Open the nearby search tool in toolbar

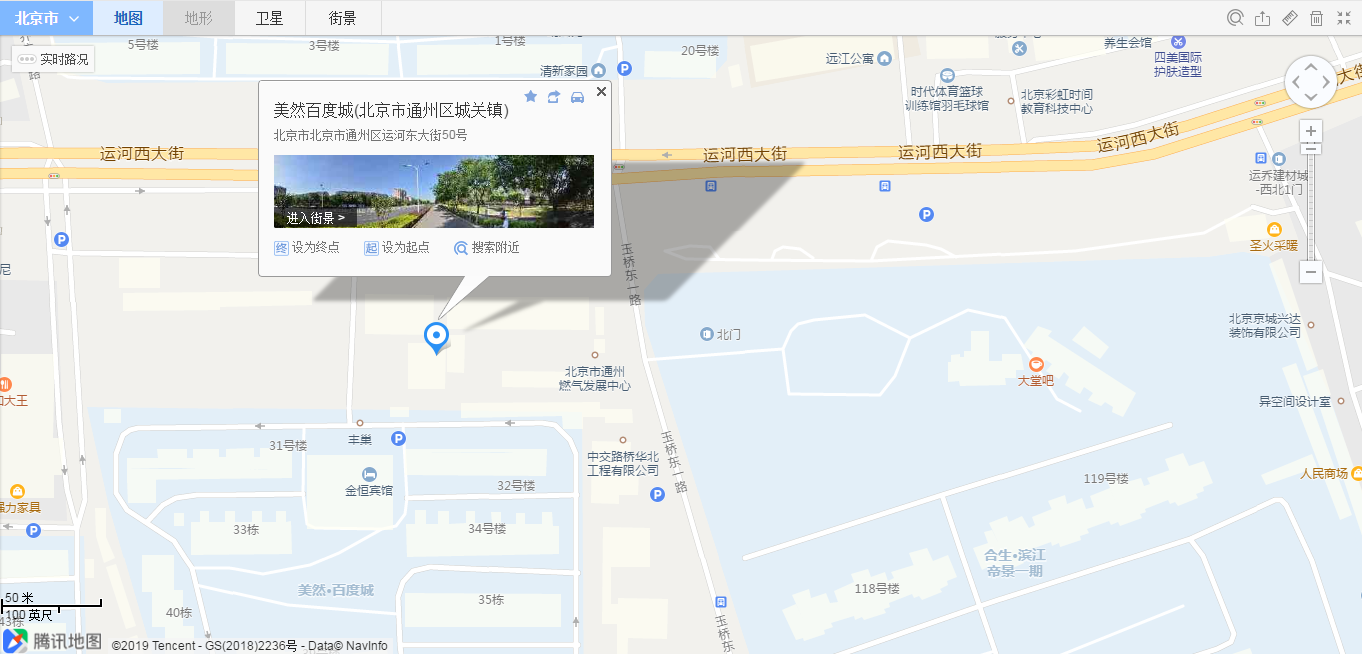(1235, 18)
